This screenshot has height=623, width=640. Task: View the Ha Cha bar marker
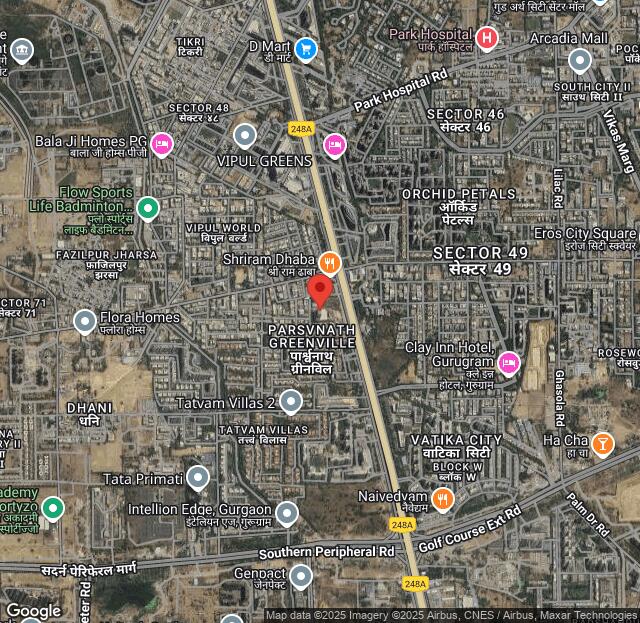click(x=602, y=443)
